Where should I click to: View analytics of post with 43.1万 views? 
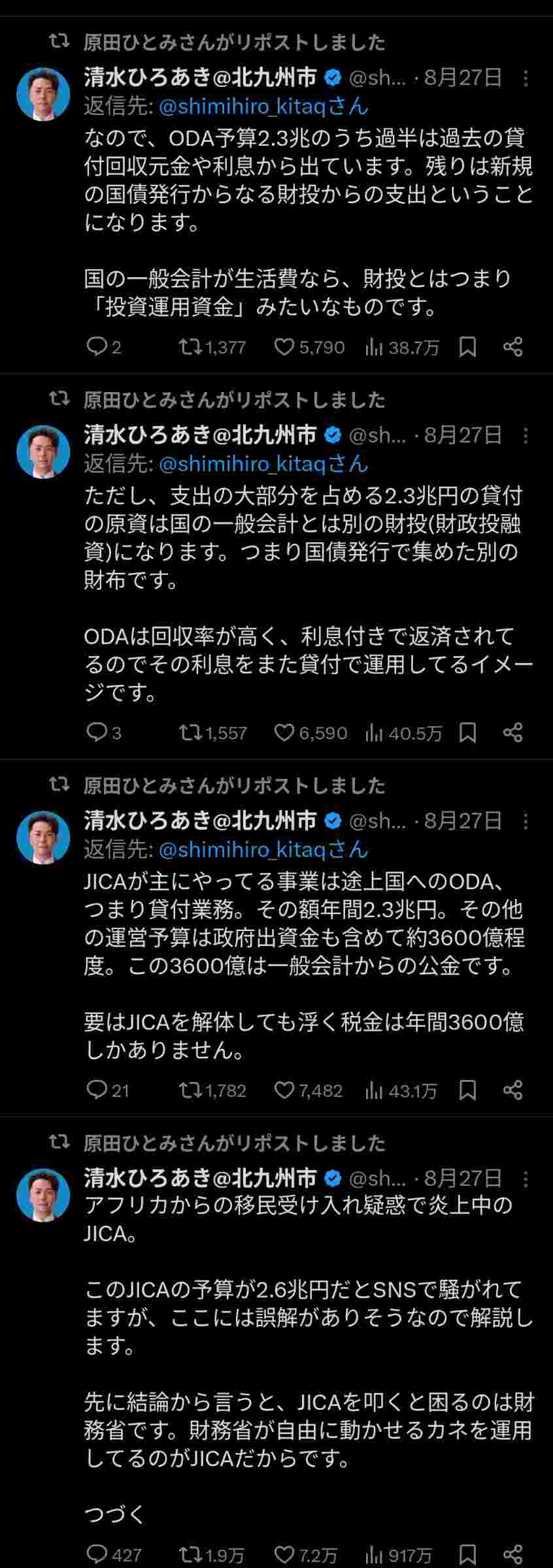pyautogui.click(x=374, y=1090)
